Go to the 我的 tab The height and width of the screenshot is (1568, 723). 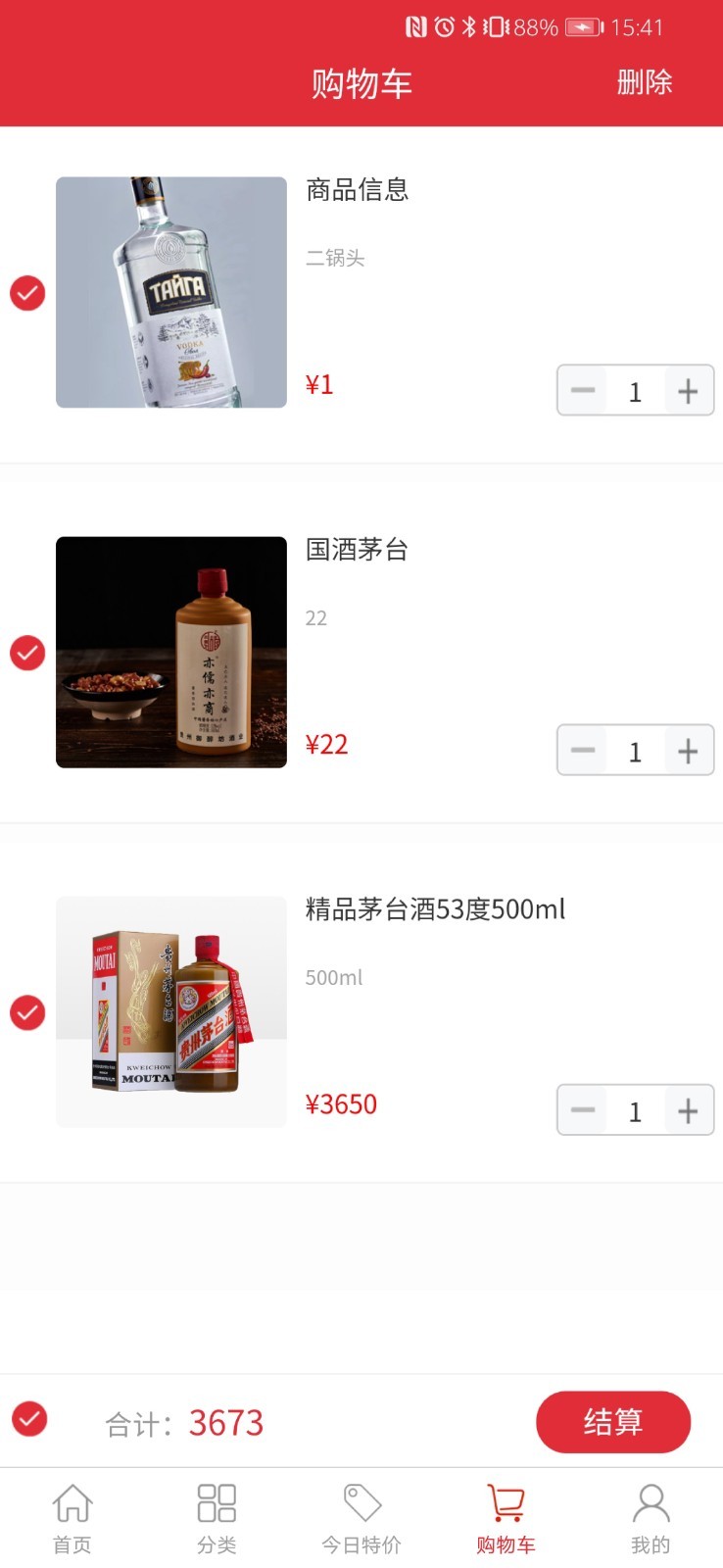651,1518
